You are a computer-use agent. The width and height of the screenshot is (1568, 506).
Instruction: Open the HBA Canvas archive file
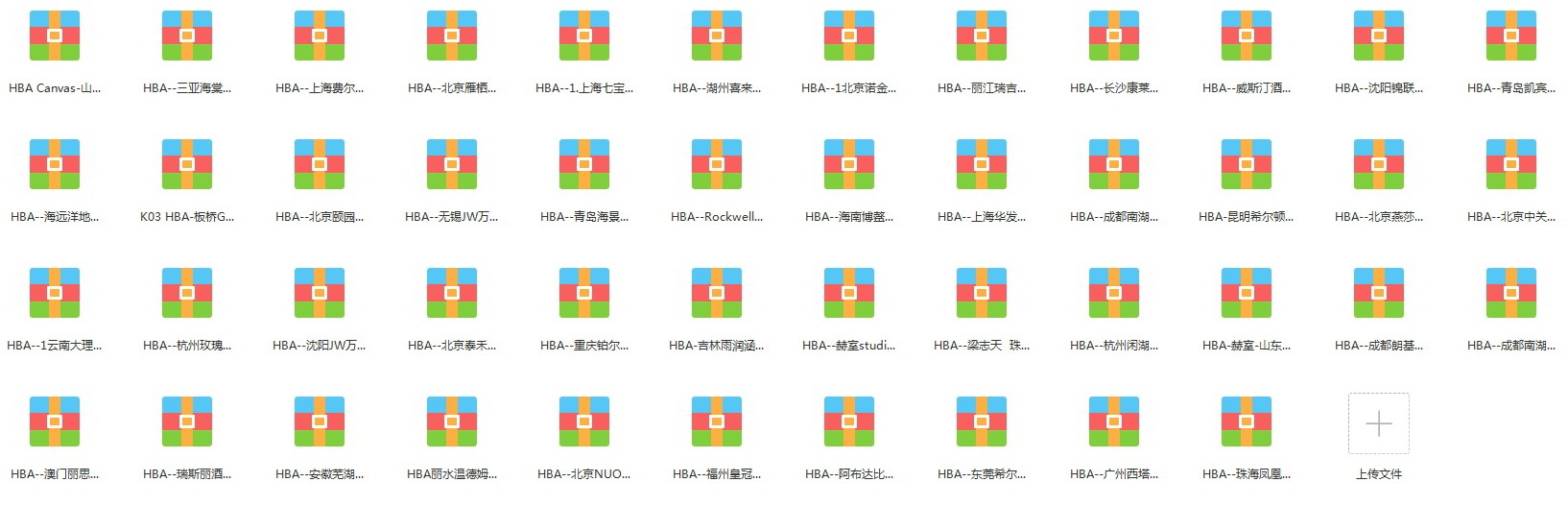[x=55, y=36]
